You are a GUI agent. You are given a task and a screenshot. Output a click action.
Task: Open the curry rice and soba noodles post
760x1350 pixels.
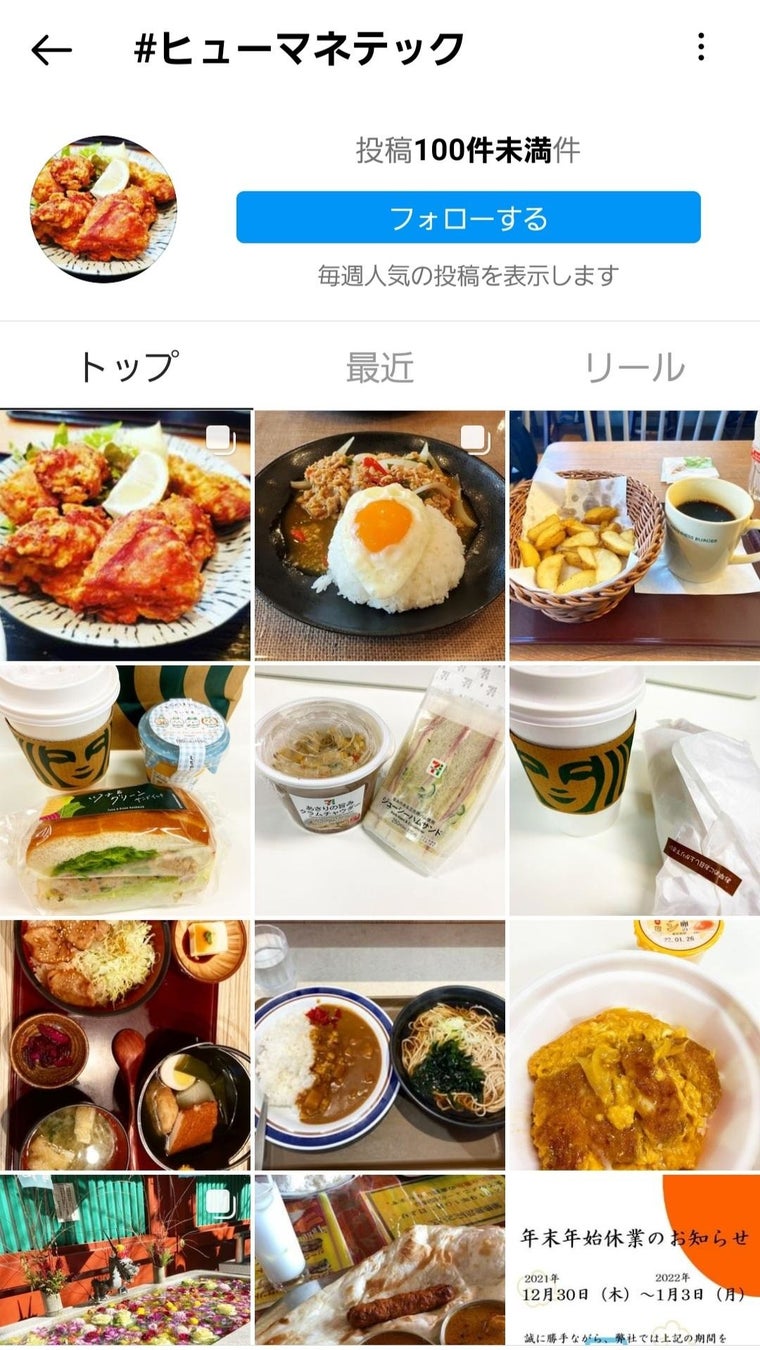380,1045
